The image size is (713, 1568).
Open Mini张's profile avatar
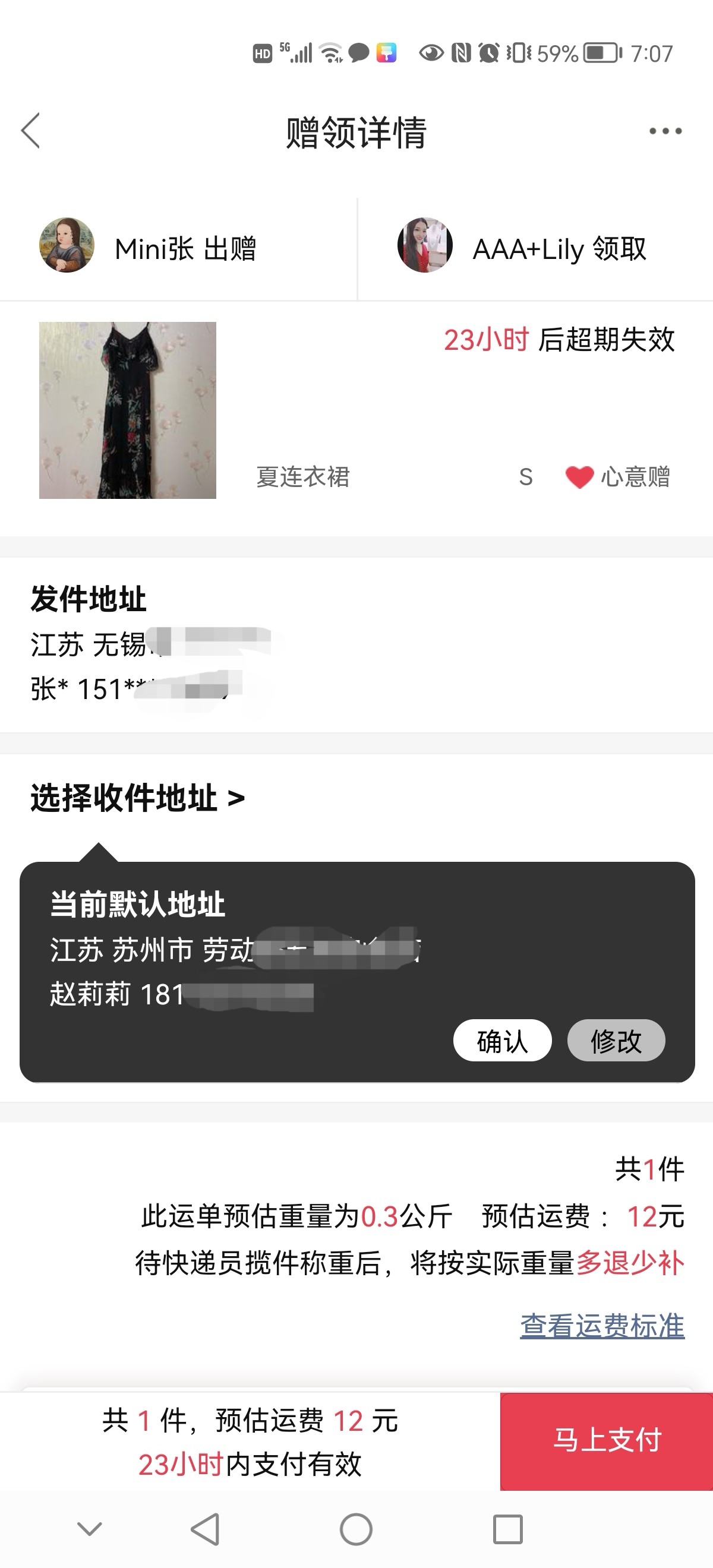tap(67, 245)
